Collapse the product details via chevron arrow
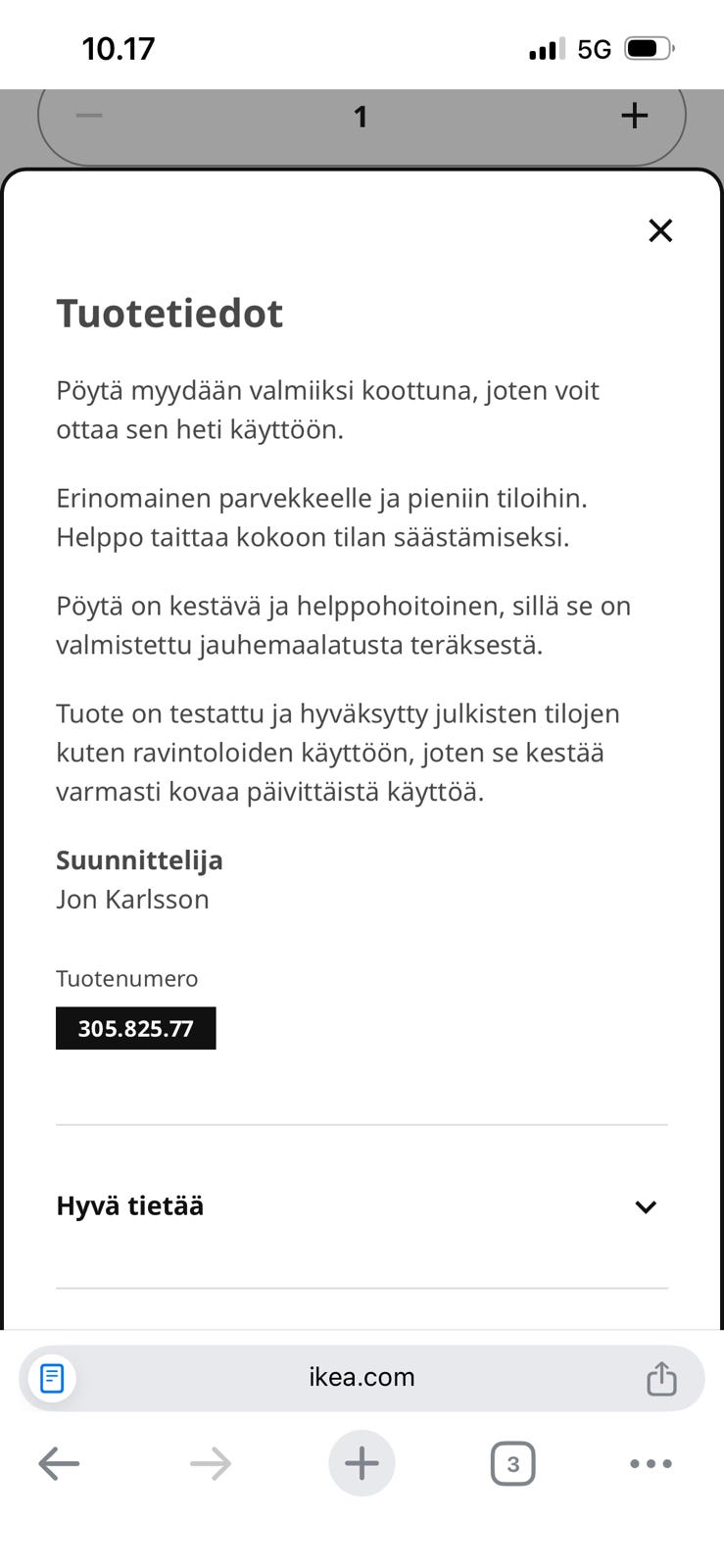 click(x=645, y=1206)
